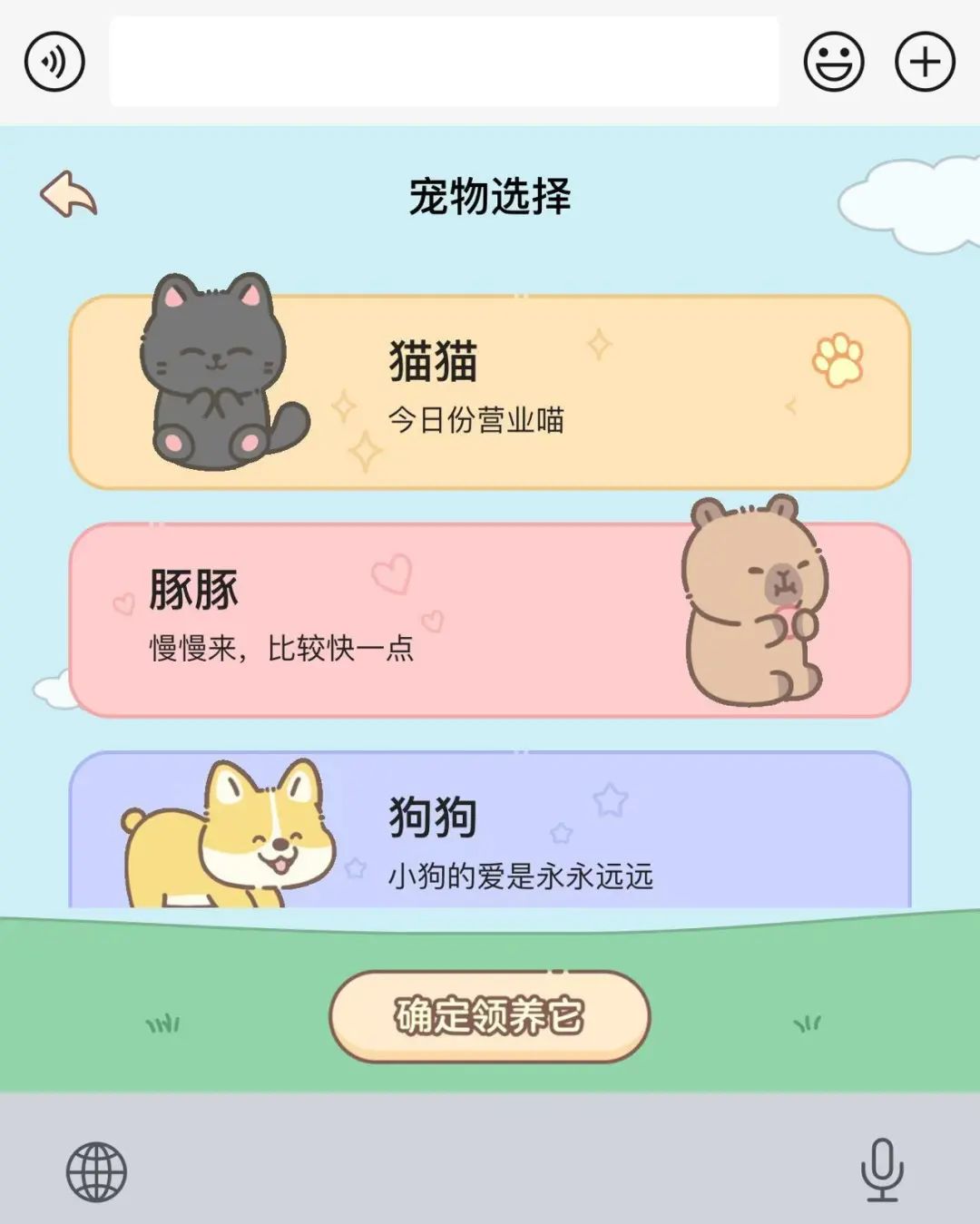Open the plus attachment menu
Image resolution: width=980 pixels, height=1224 pixels.
tap(925, 62)
